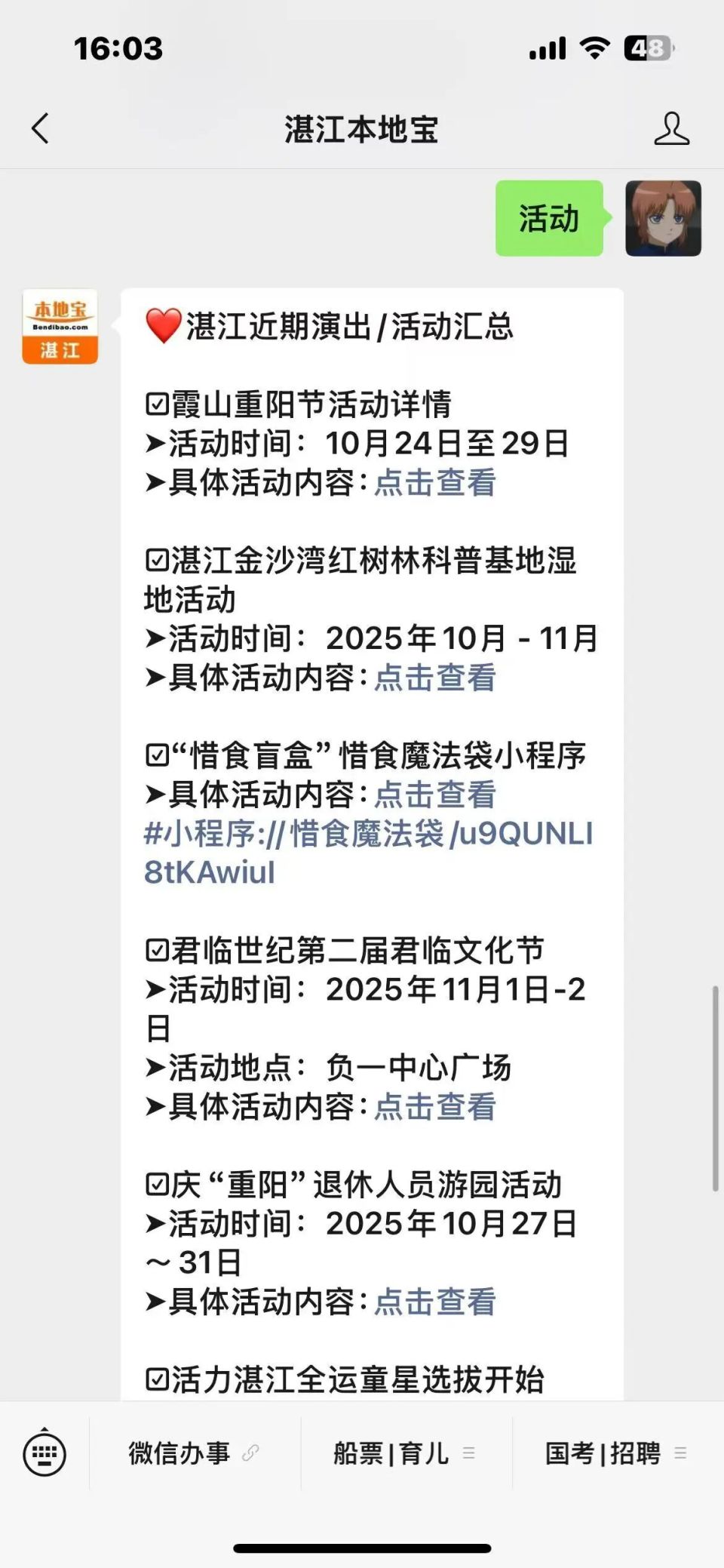Screen dimensions: 724x1568
Task: Tap the battery level indicator
Action: pyautogui.click(x=646, y=48)
